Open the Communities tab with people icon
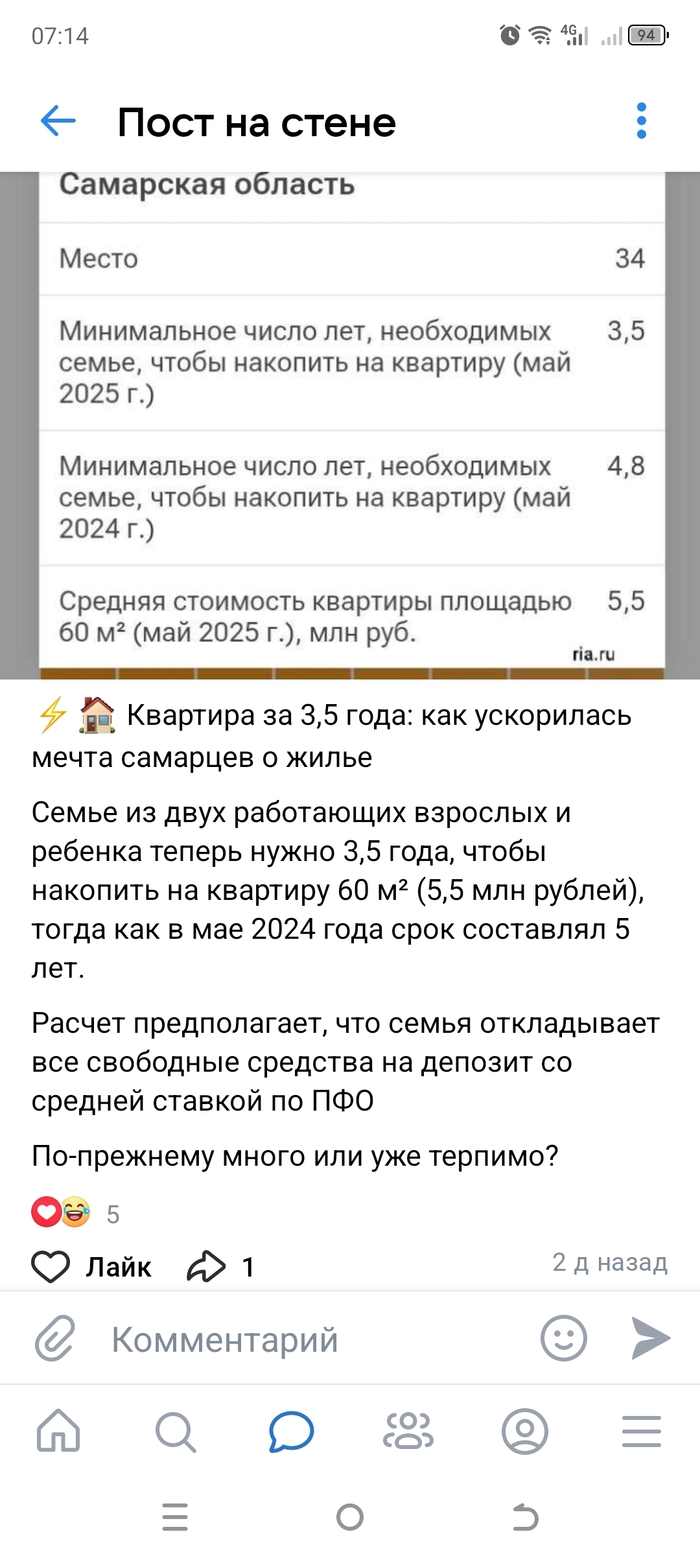Viewport: 700px width, 1556px height. point(408,1432)
